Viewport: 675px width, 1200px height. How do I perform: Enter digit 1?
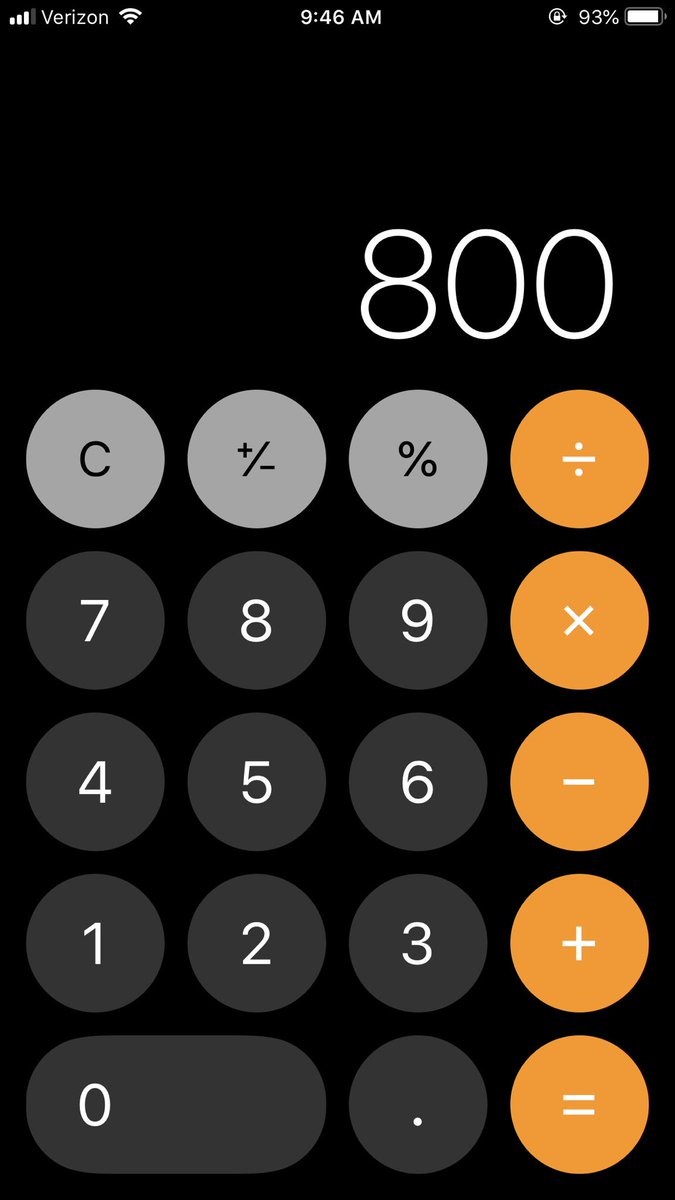[x=95, y=943]
